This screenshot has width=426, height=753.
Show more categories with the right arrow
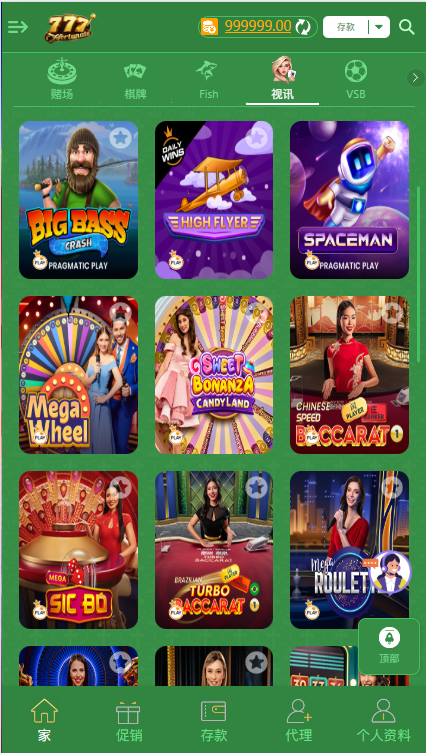(415, 78)
